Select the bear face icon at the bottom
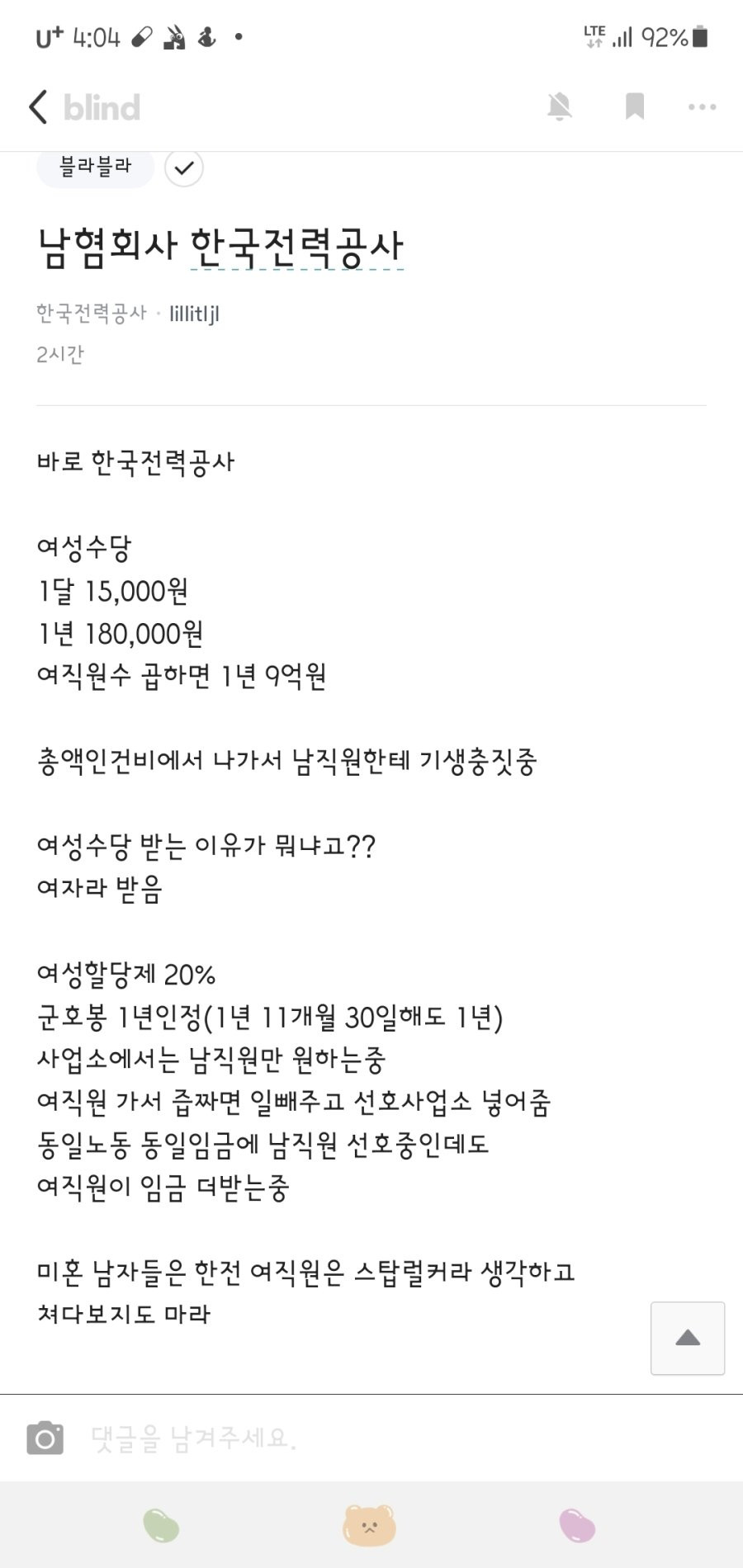This screenshot has height=1568, width=743. click(369, 1525)
